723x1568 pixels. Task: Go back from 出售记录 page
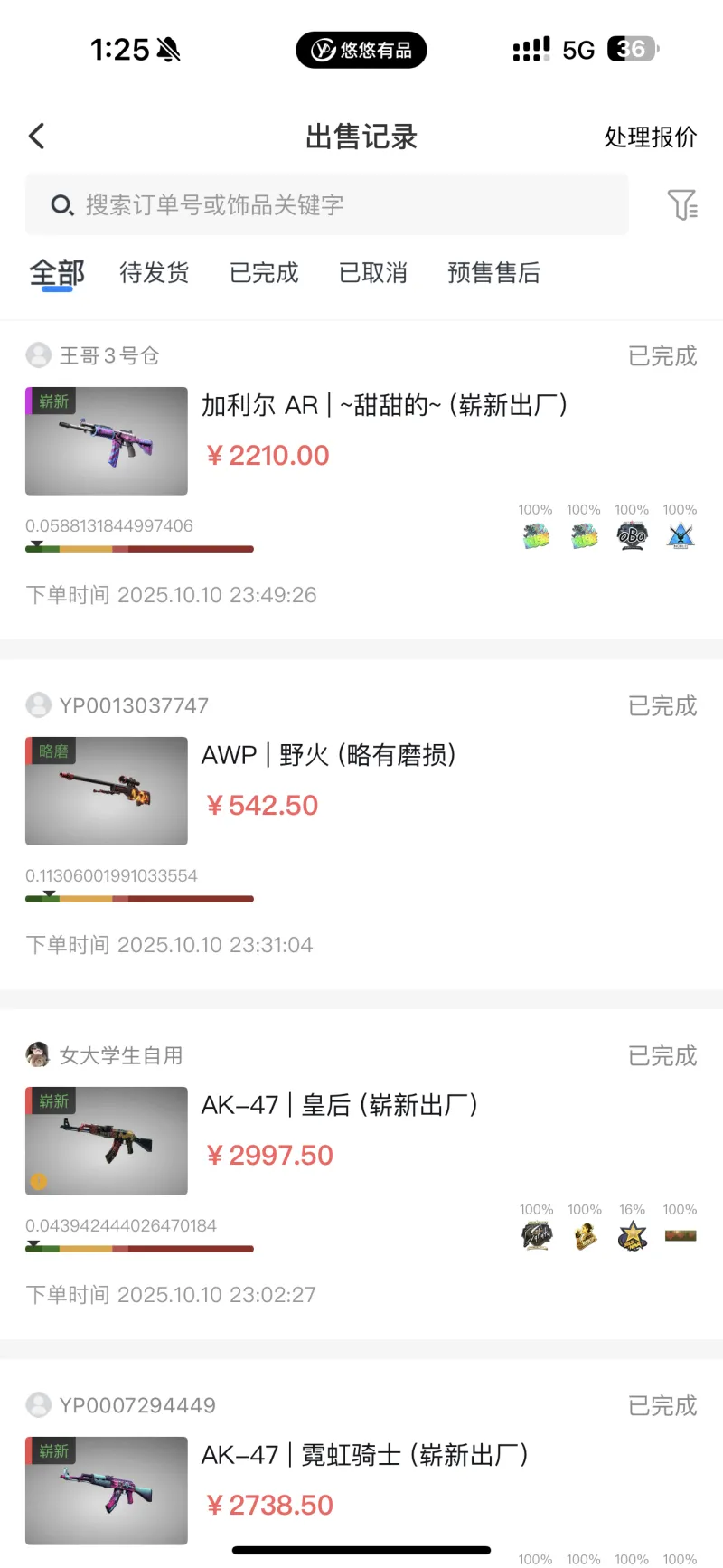[x=37, y=137]
